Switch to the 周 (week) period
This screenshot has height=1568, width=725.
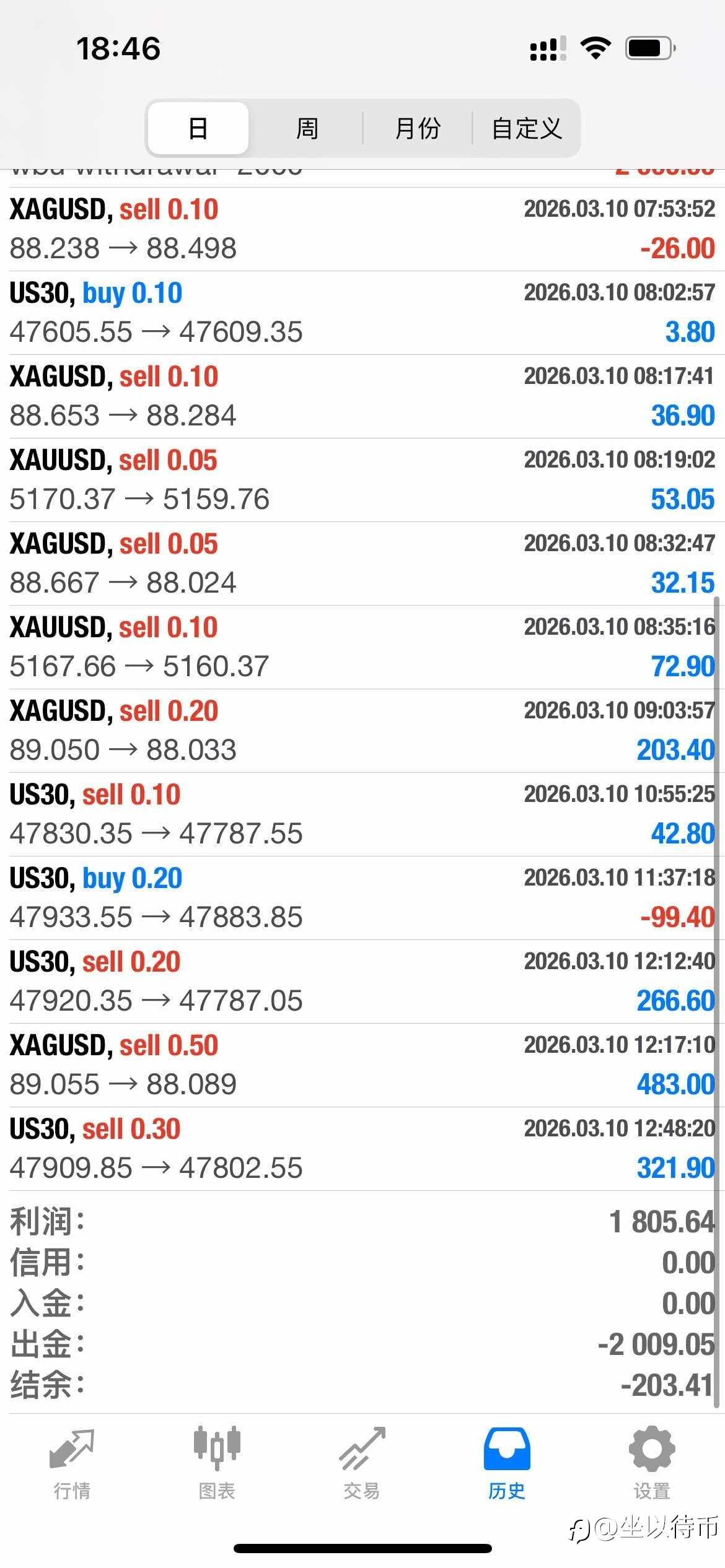[x=307, y=128]
